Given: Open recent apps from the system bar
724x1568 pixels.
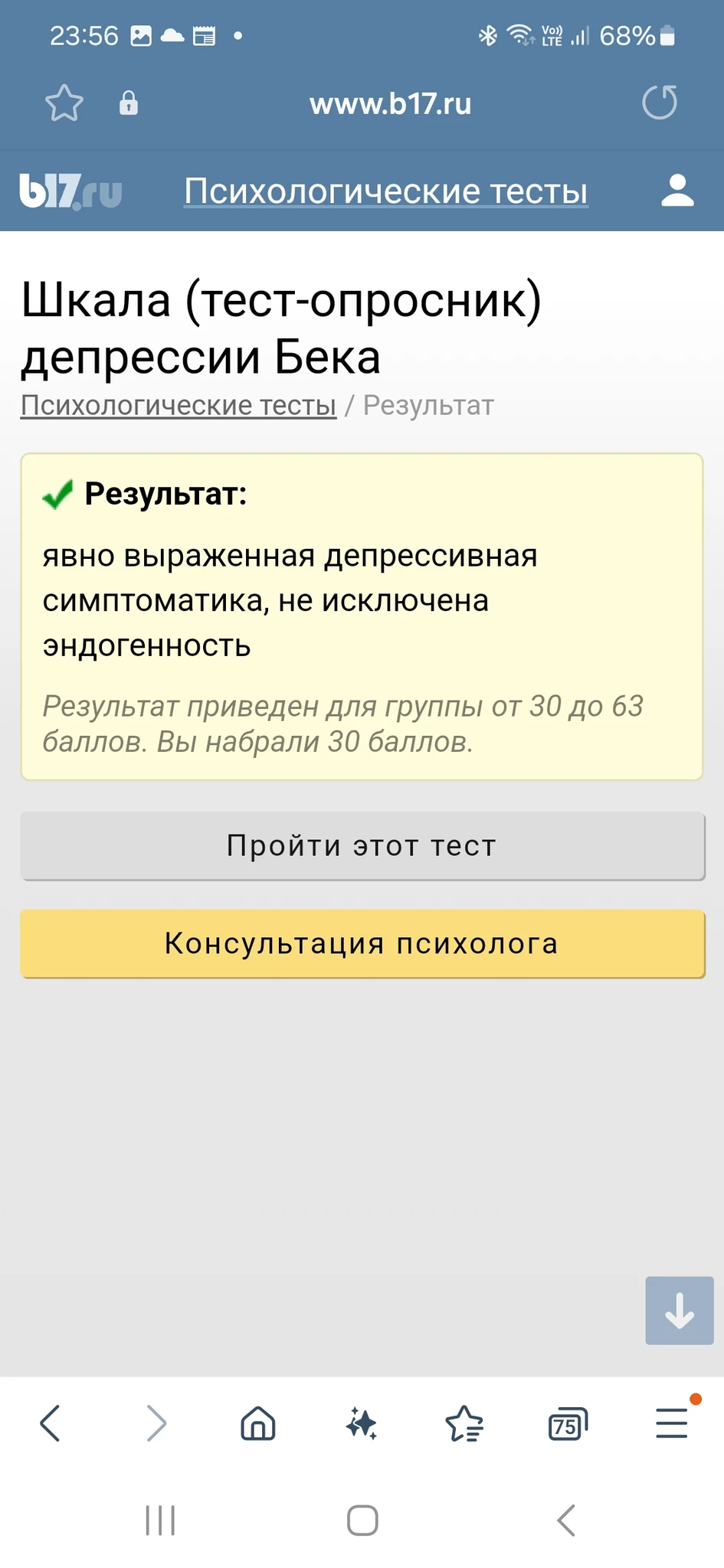Looking at the screenshot, I should coord(160,1520).
